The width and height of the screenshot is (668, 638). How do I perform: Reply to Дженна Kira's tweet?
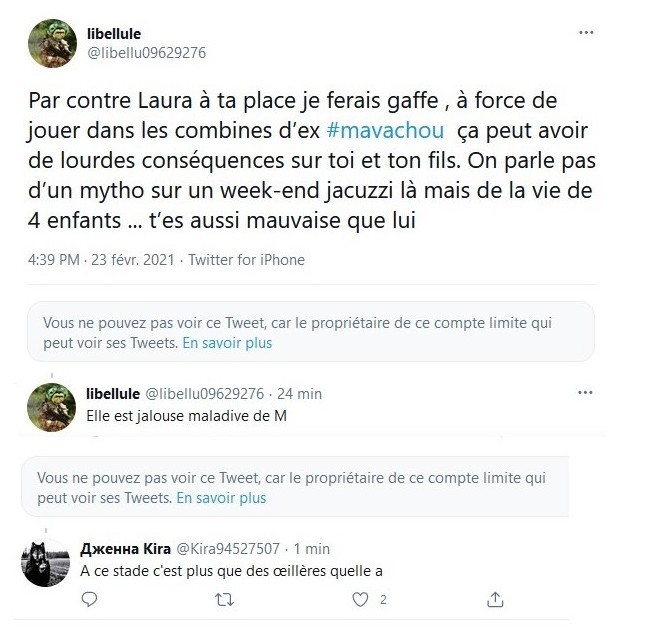(x=89, y=599)
